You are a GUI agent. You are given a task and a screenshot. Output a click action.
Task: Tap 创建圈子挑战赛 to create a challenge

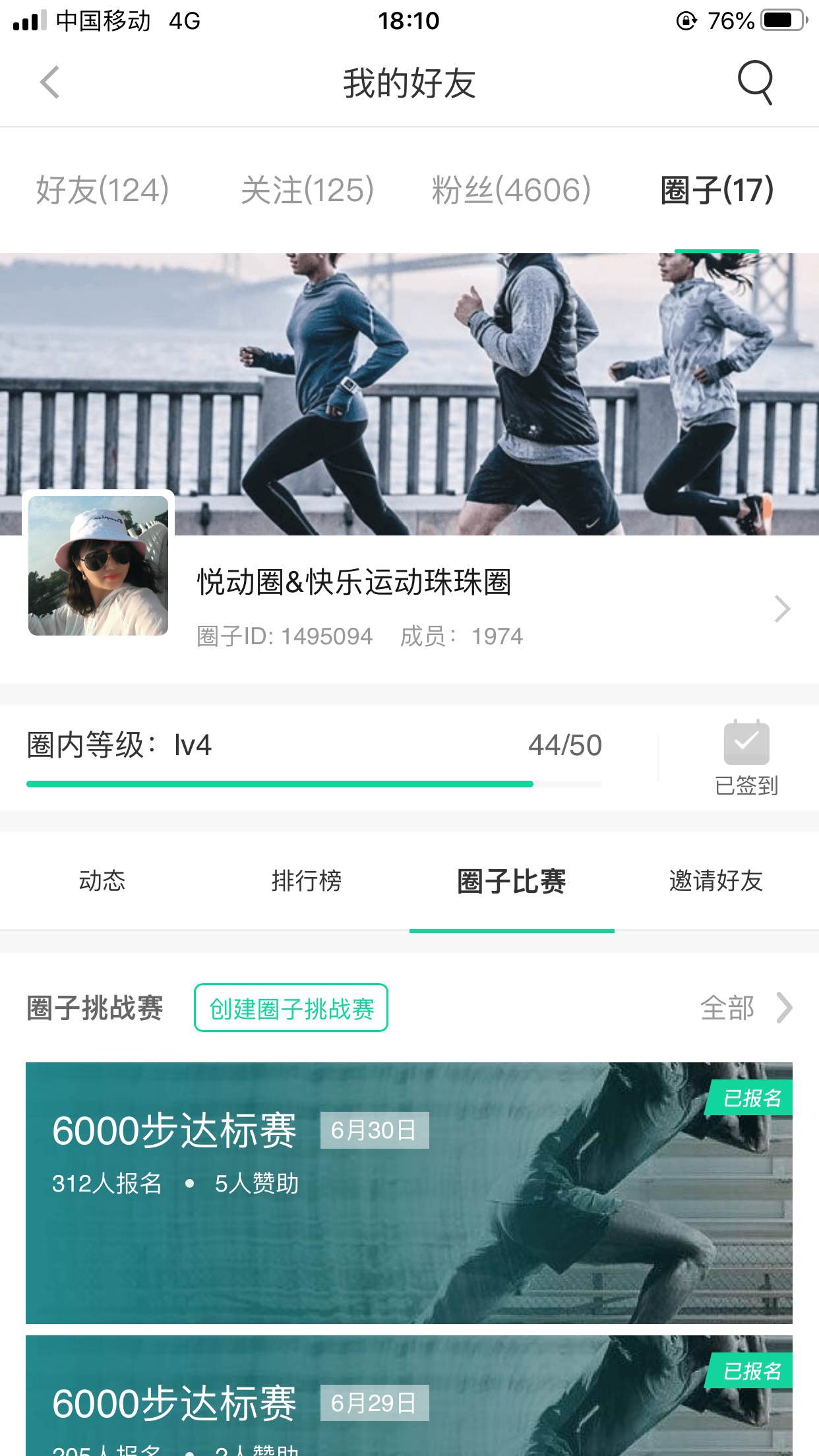(291, 1008)
